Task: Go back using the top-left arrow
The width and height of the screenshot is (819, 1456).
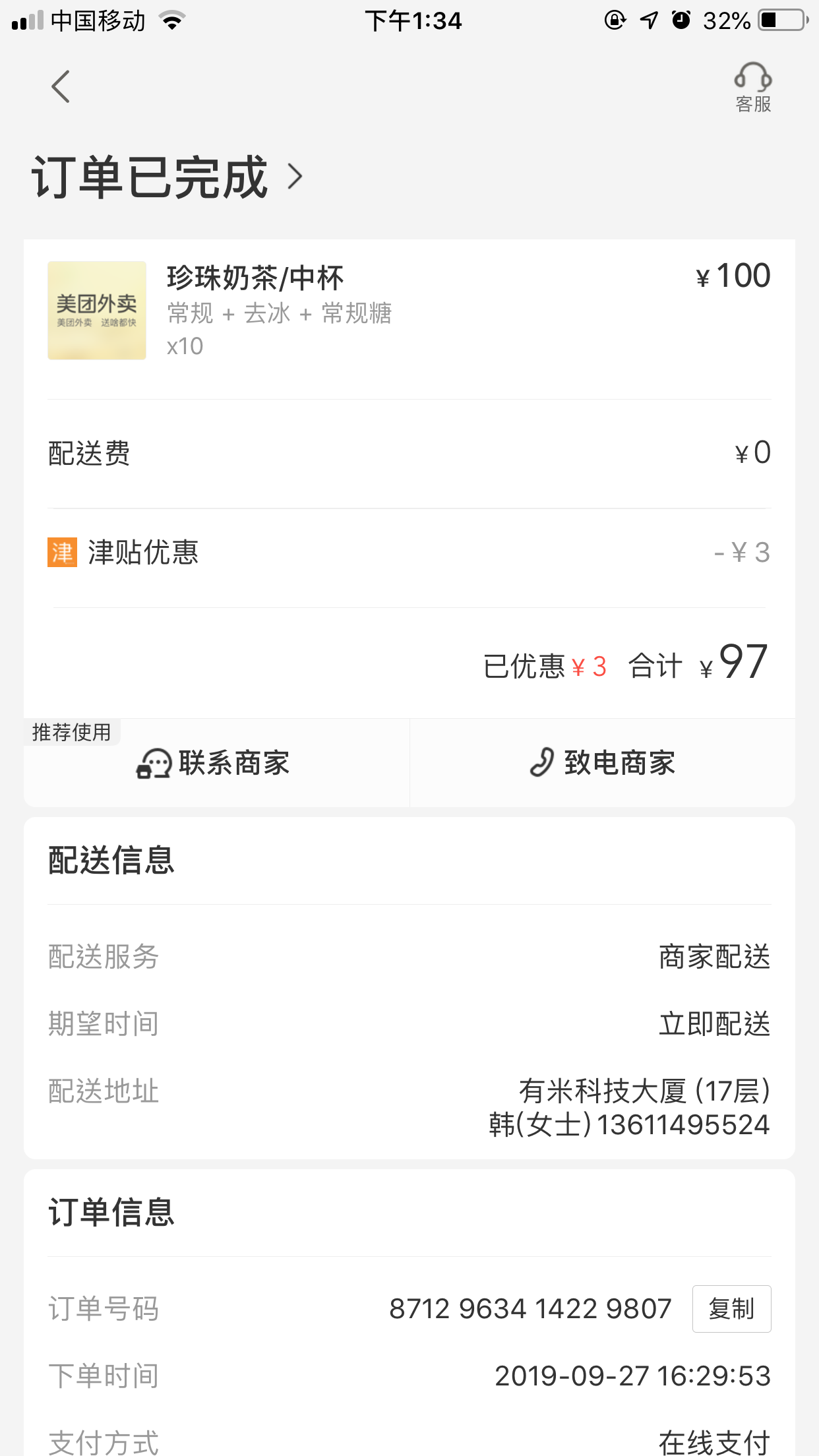Action: click(61, 86)
